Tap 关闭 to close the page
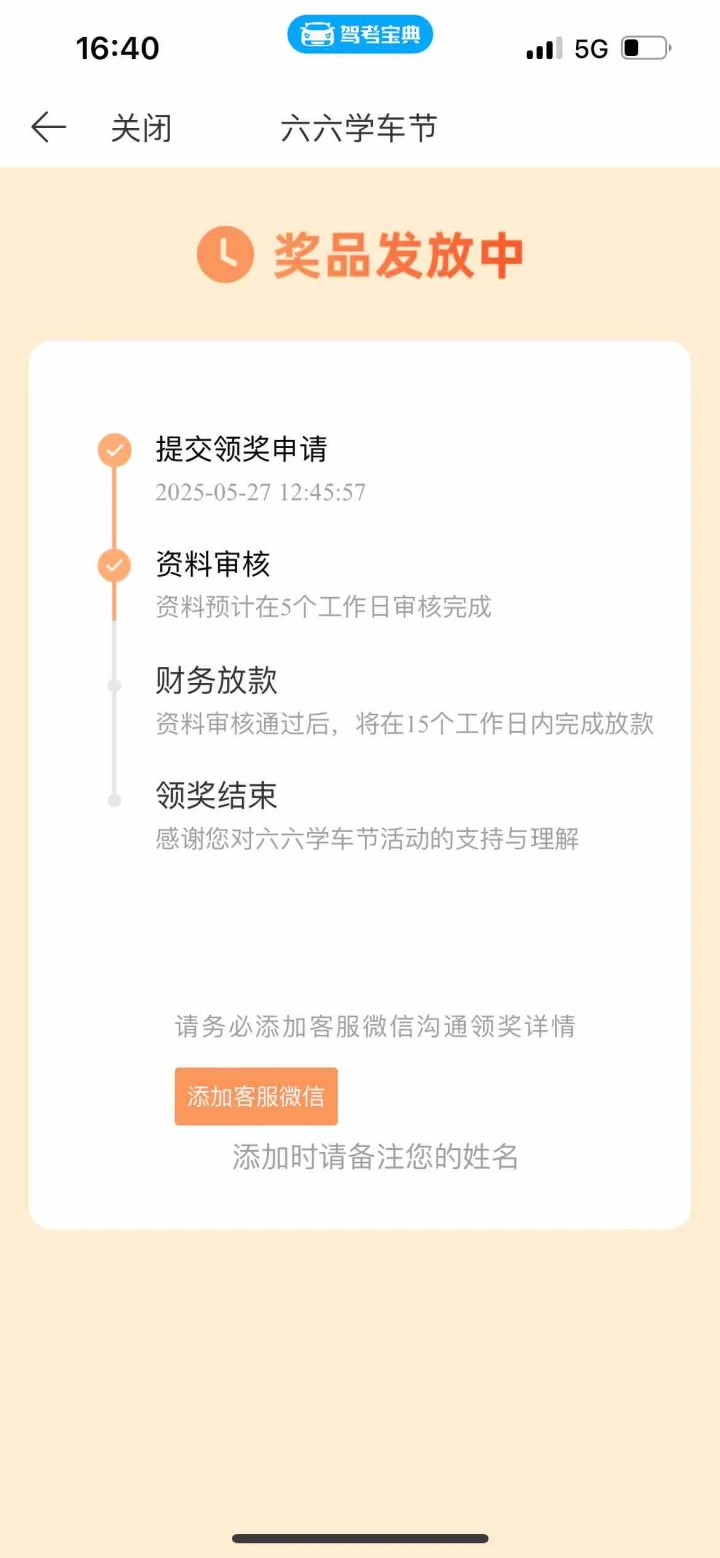Screen dimensions: 720x1558 pyautogui.click(x=141, y=129)
